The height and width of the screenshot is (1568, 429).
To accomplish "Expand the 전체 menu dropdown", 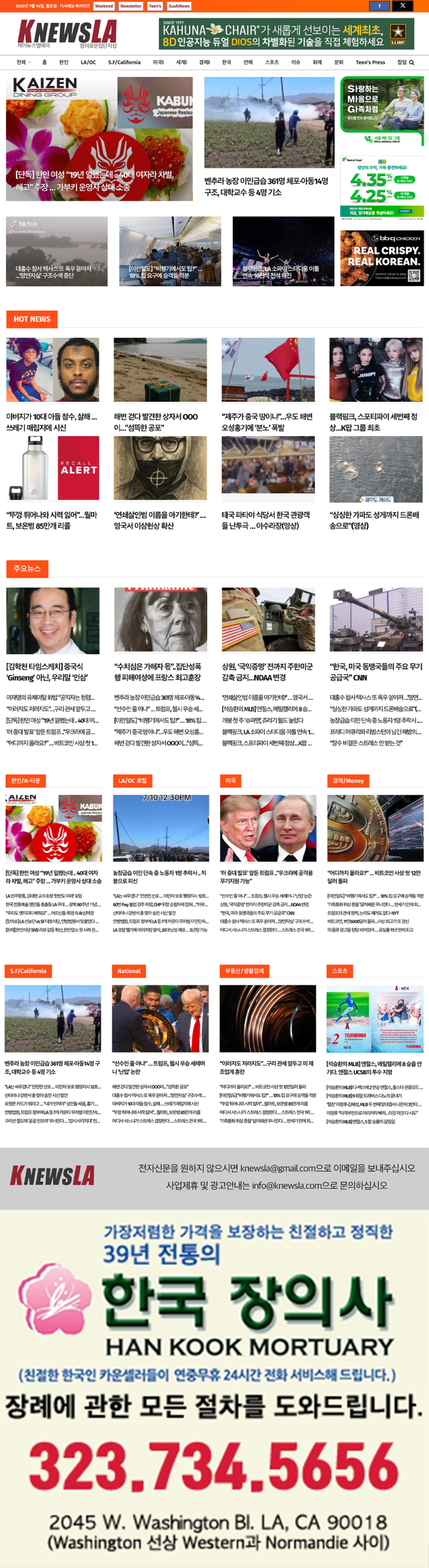I will (x=23, y=62).
